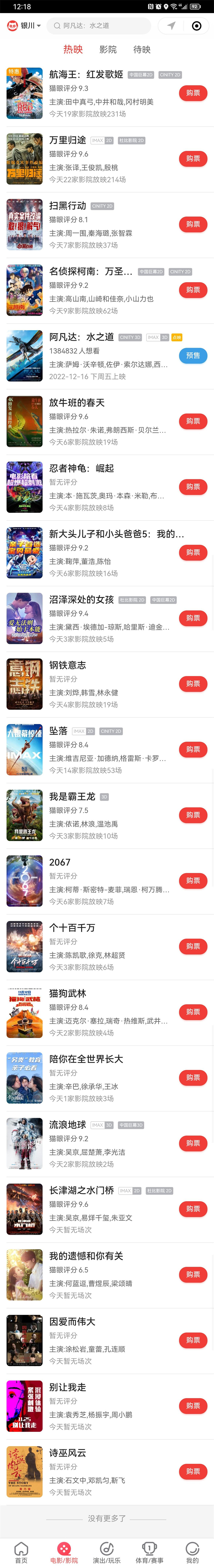The image size is (214, 1568).
Task: Tap the location arrow icon in top bar
Action: pos(171,26)
